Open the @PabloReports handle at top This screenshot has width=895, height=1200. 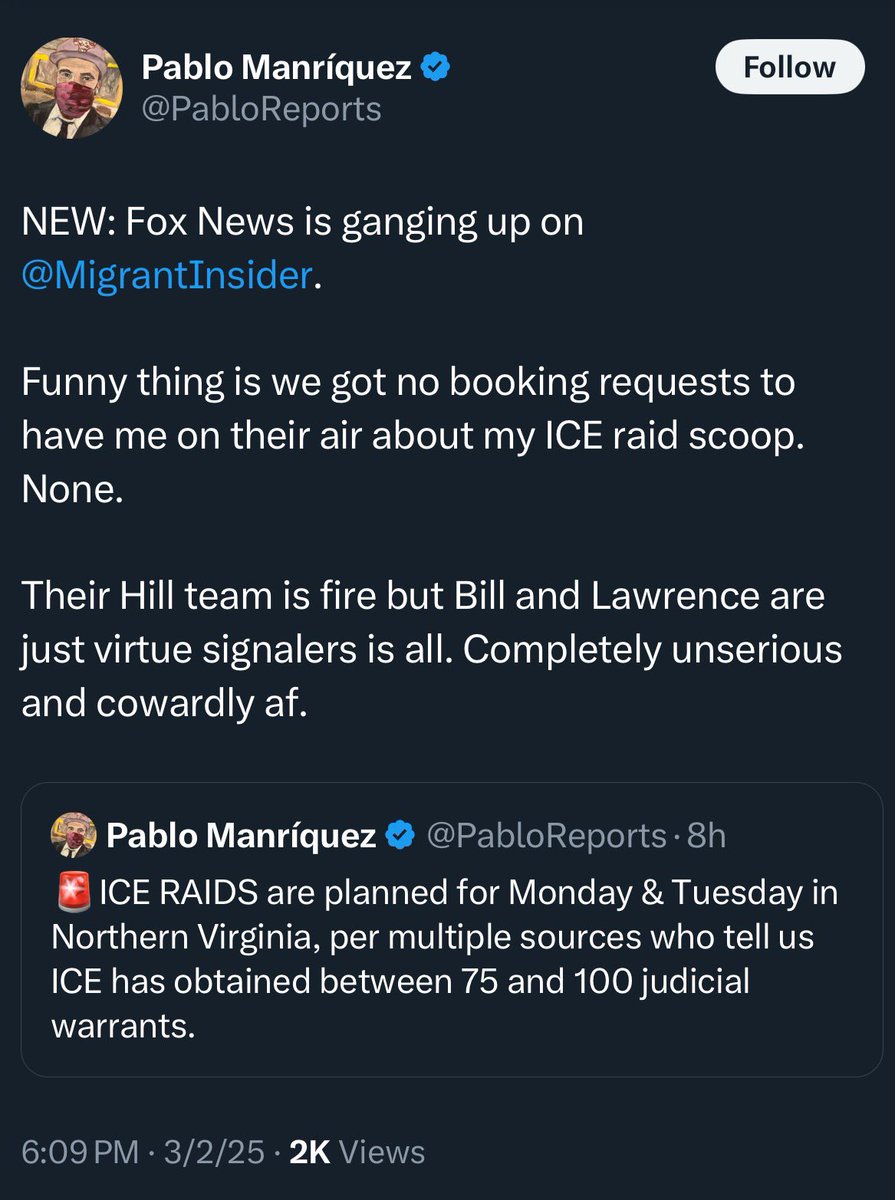[x=261, y=109]
